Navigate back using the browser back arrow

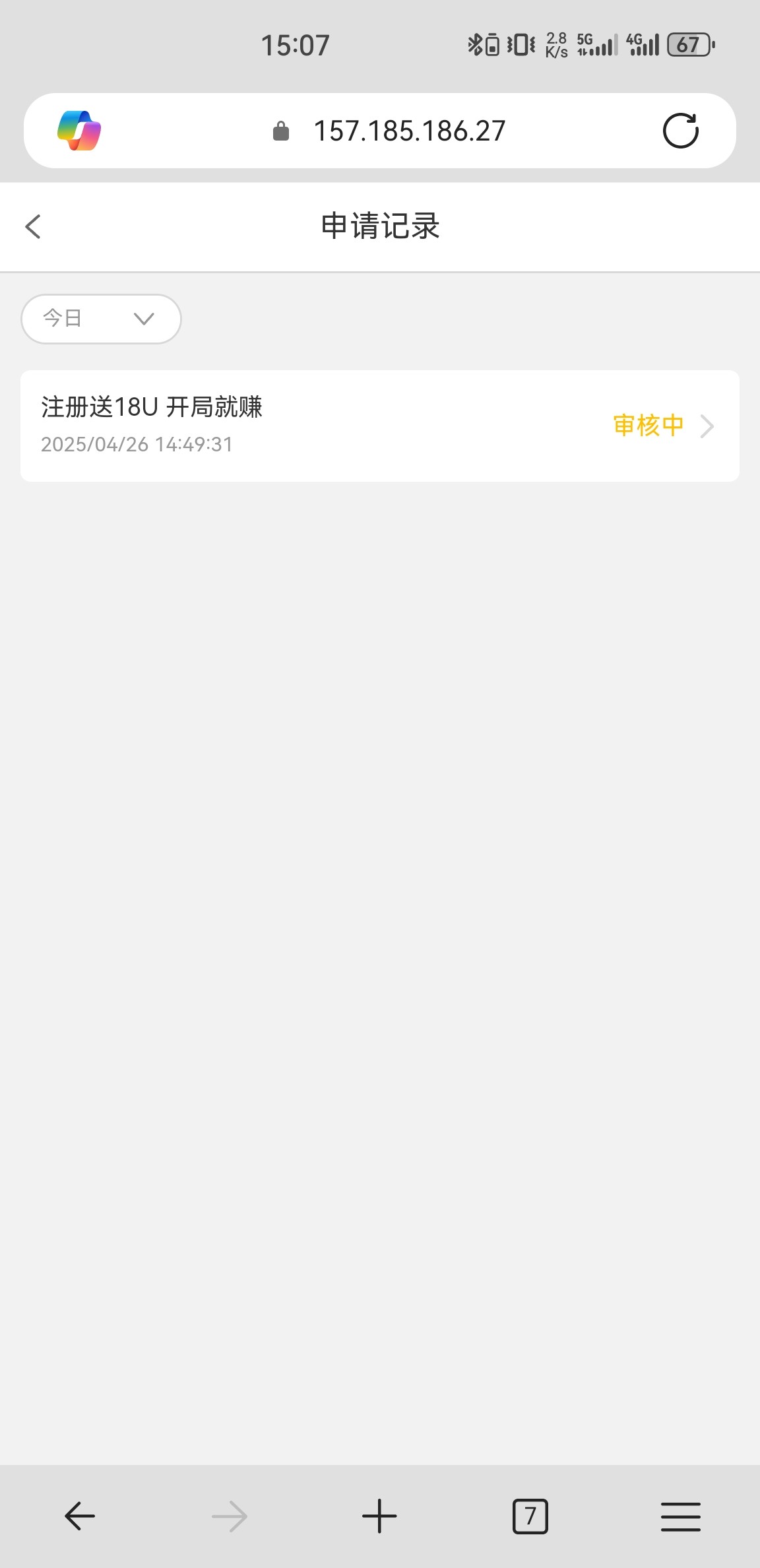pyautogui.click(x=80, y=1516)
